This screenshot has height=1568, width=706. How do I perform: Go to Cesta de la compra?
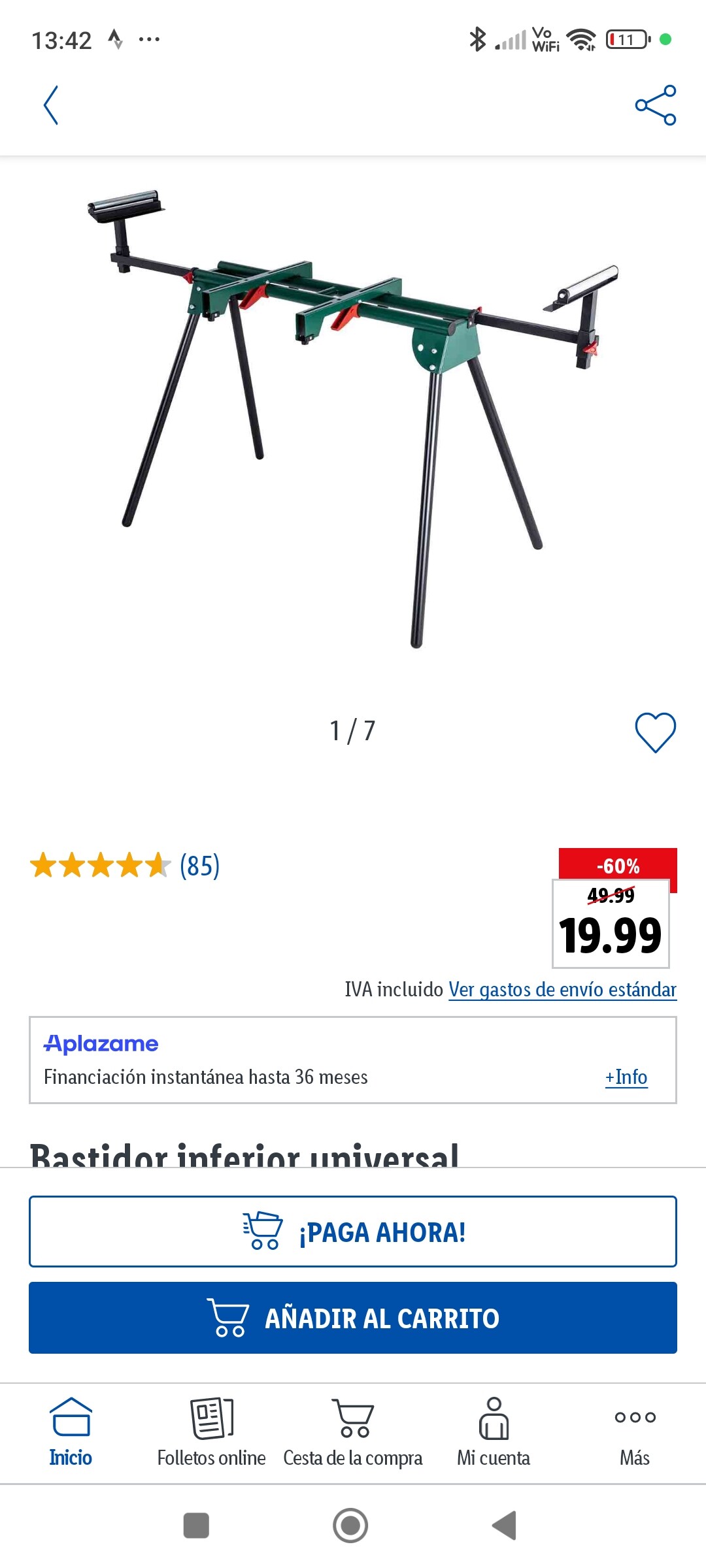[x=353, y=1432]
